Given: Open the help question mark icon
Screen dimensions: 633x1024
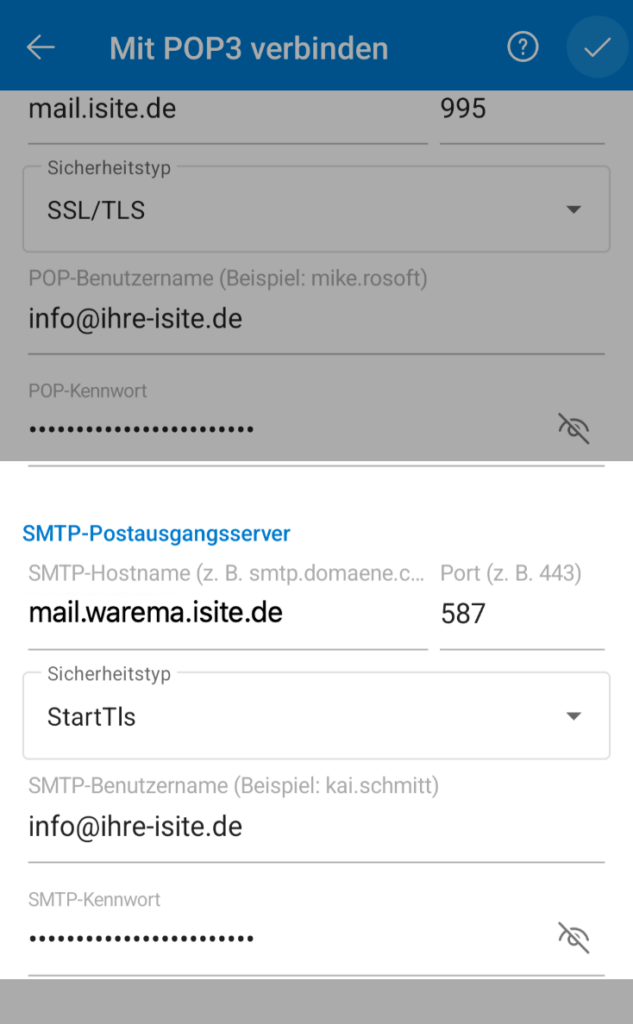Looking at the screenshot, I should click(522, 47).
